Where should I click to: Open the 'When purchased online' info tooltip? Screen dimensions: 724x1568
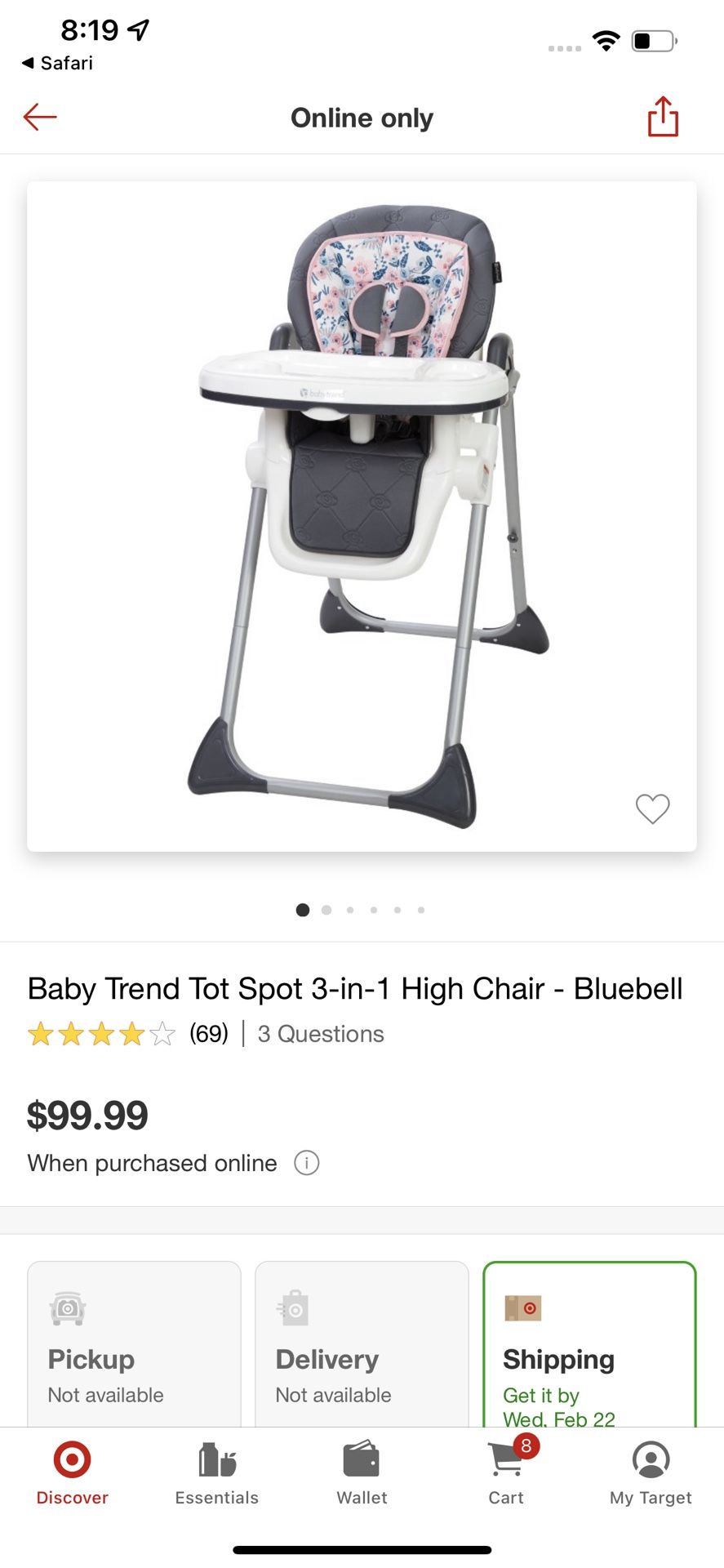(x=306, y=1162)
